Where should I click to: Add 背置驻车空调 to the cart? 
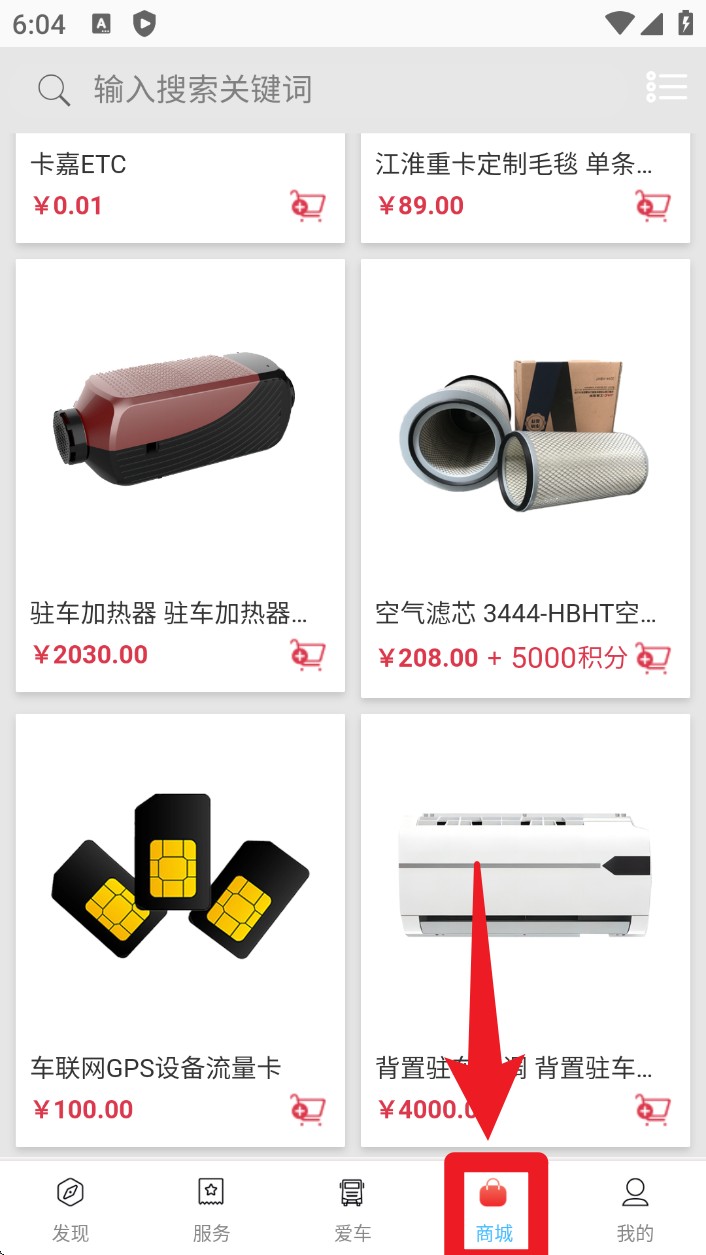[x=653, y=1109]
